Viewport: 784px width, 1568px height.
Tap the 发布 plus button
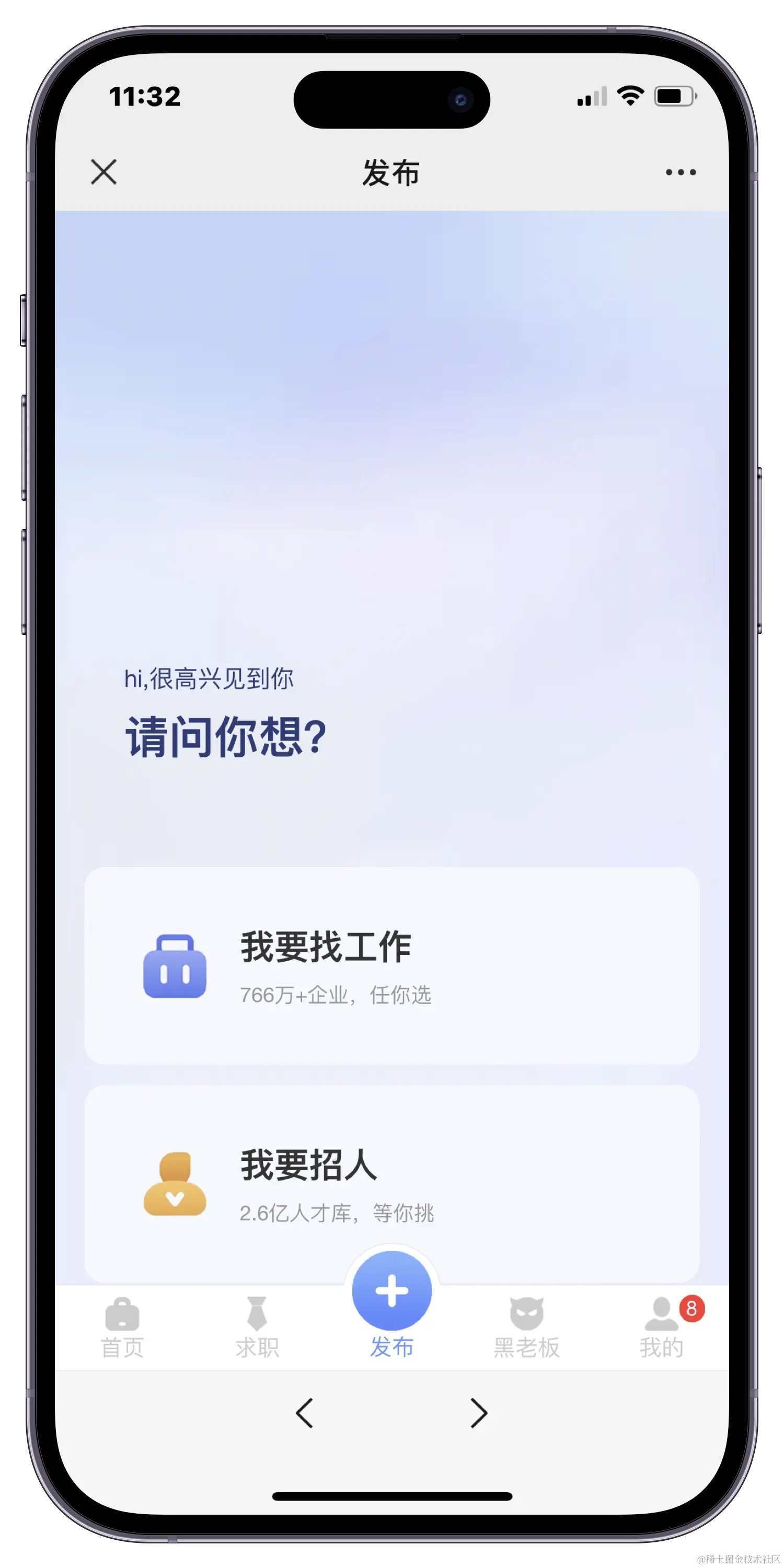coord(391,1290)
